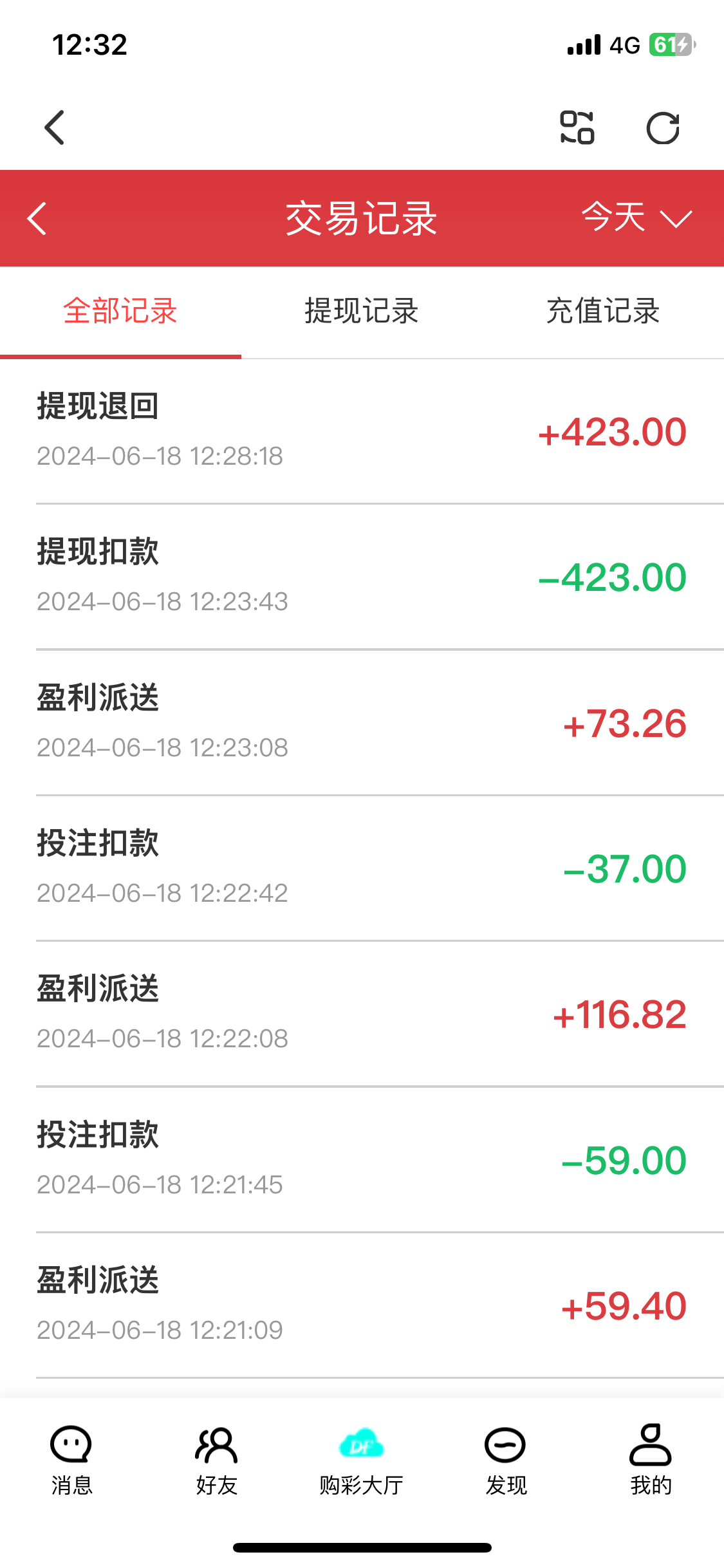Switch to the 充值记录 tab

[603, 312]
